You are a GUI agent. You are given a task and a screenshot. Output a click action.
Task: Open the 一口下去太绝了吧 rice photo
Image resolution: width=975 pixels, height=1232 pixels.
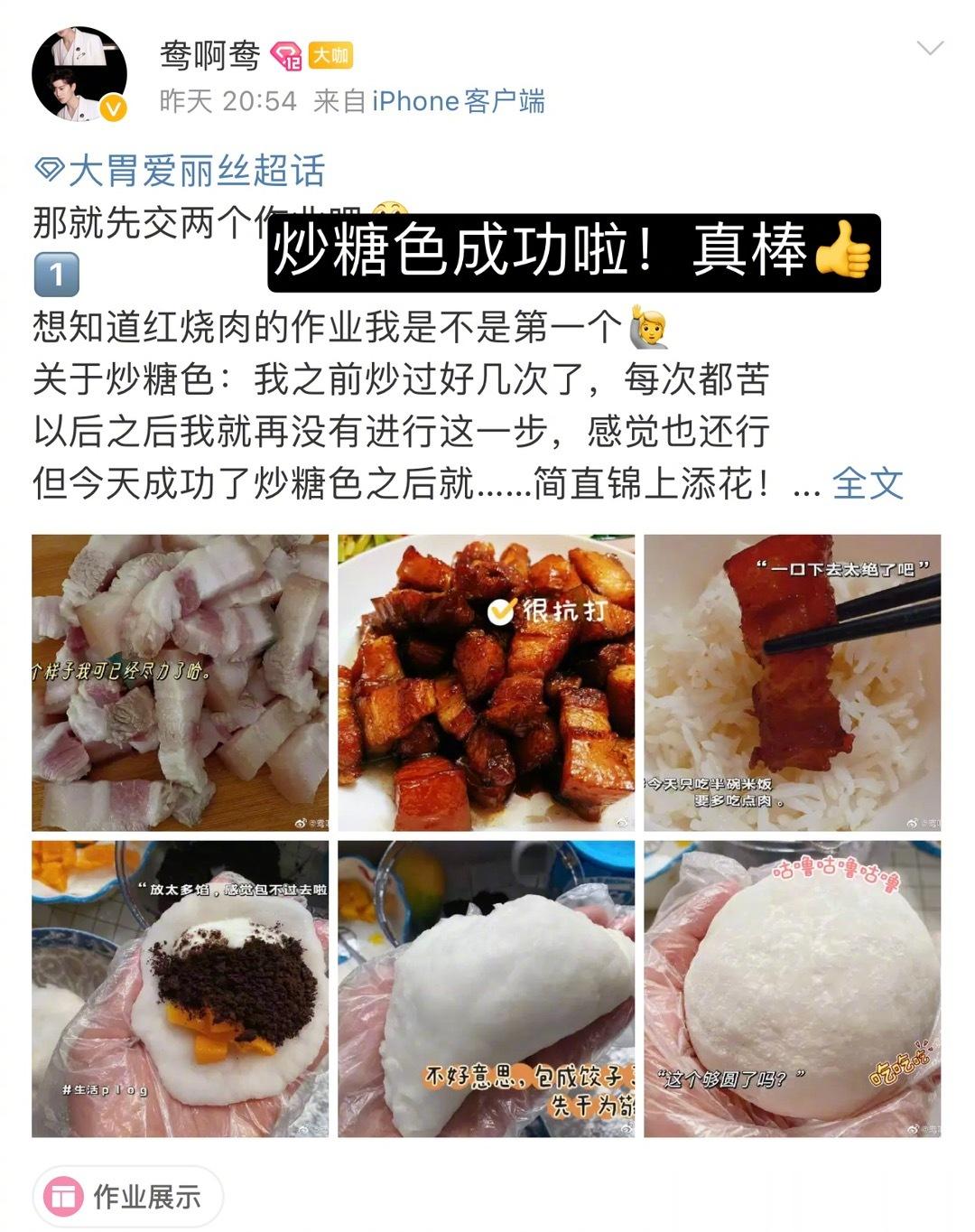click(x=792, y=682)
